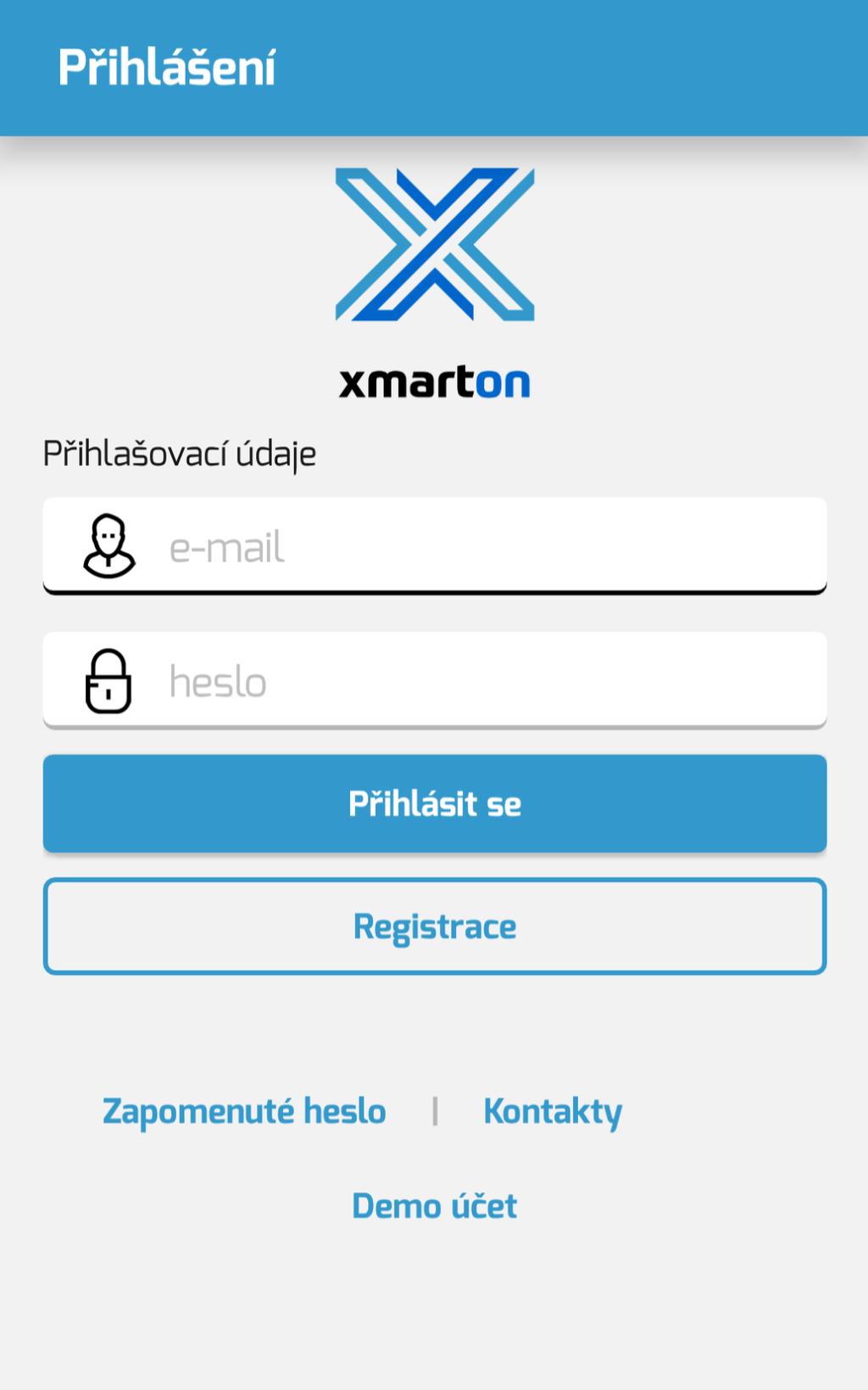Focus the e-mail input field
This screenshot has width=868, height=1390.
pos(475,547)
